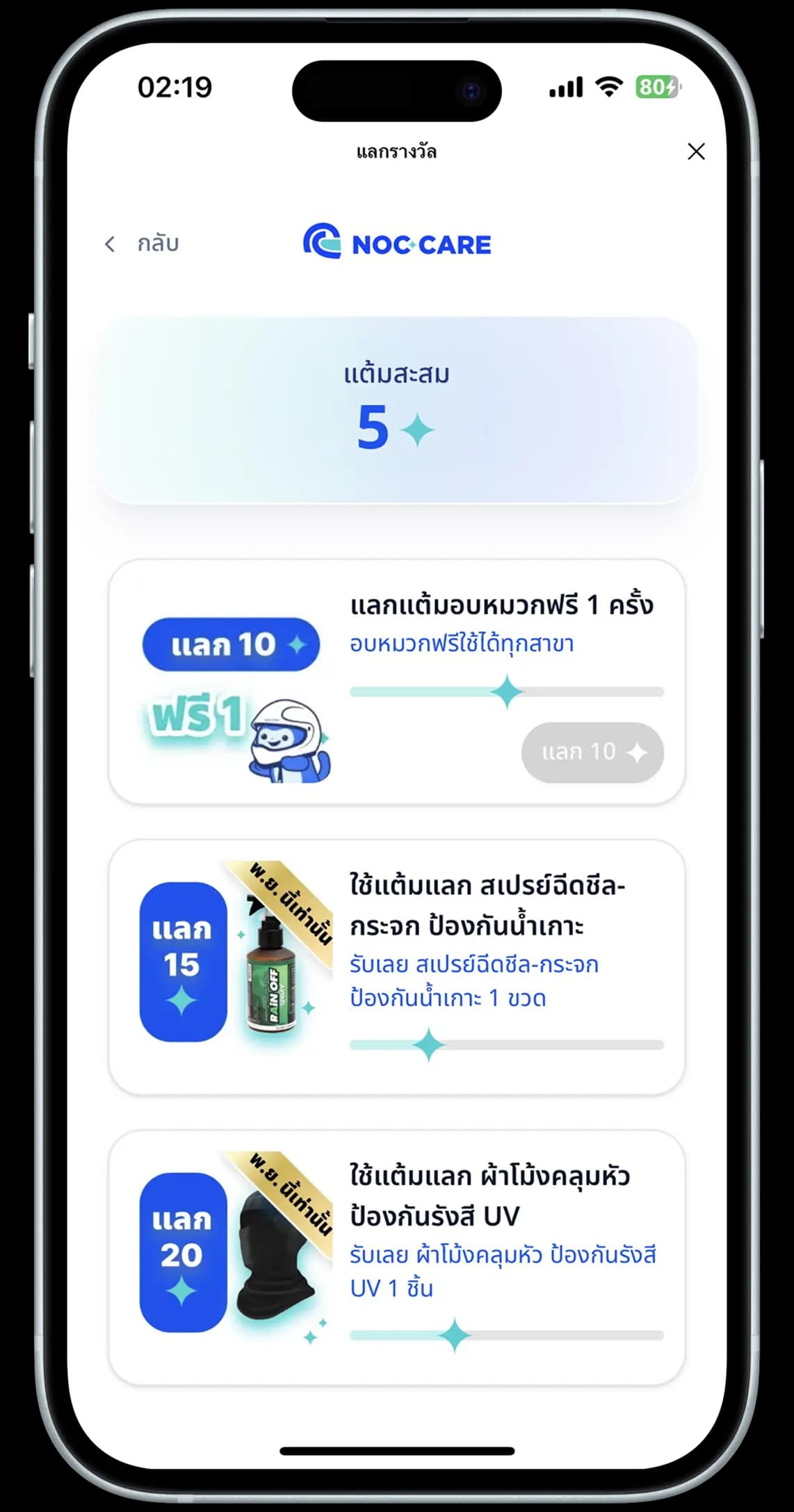Click the NOC CARE logo

tap(397, 243)
